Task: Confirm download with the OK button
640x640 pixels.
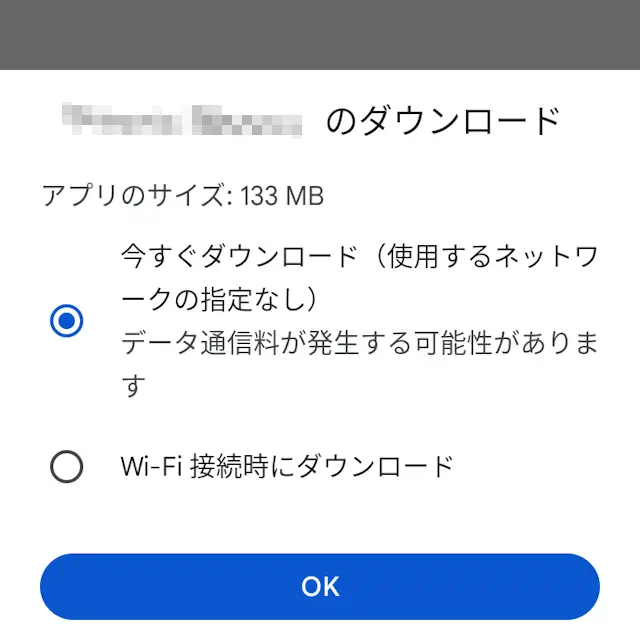Action: tap(320, 587)
